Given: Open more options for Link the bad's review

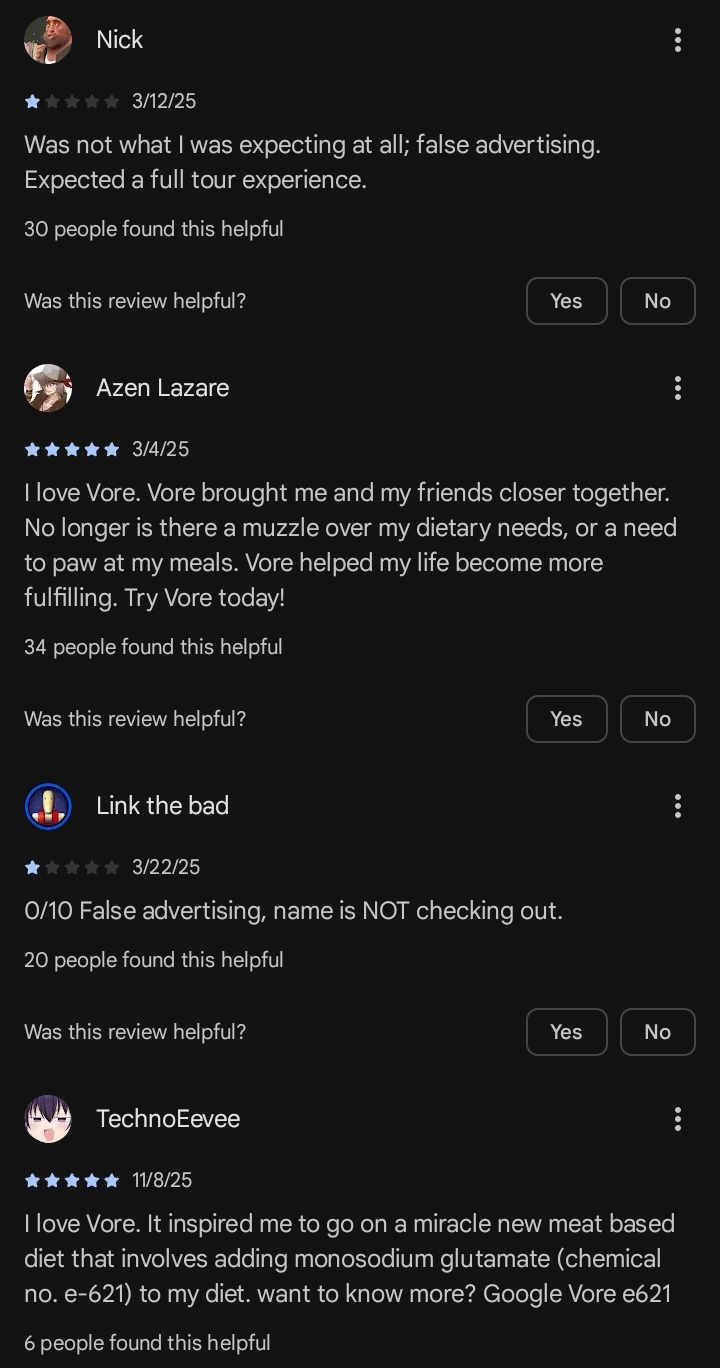Looking at the screenshot, I should click(x=678, y=806).
